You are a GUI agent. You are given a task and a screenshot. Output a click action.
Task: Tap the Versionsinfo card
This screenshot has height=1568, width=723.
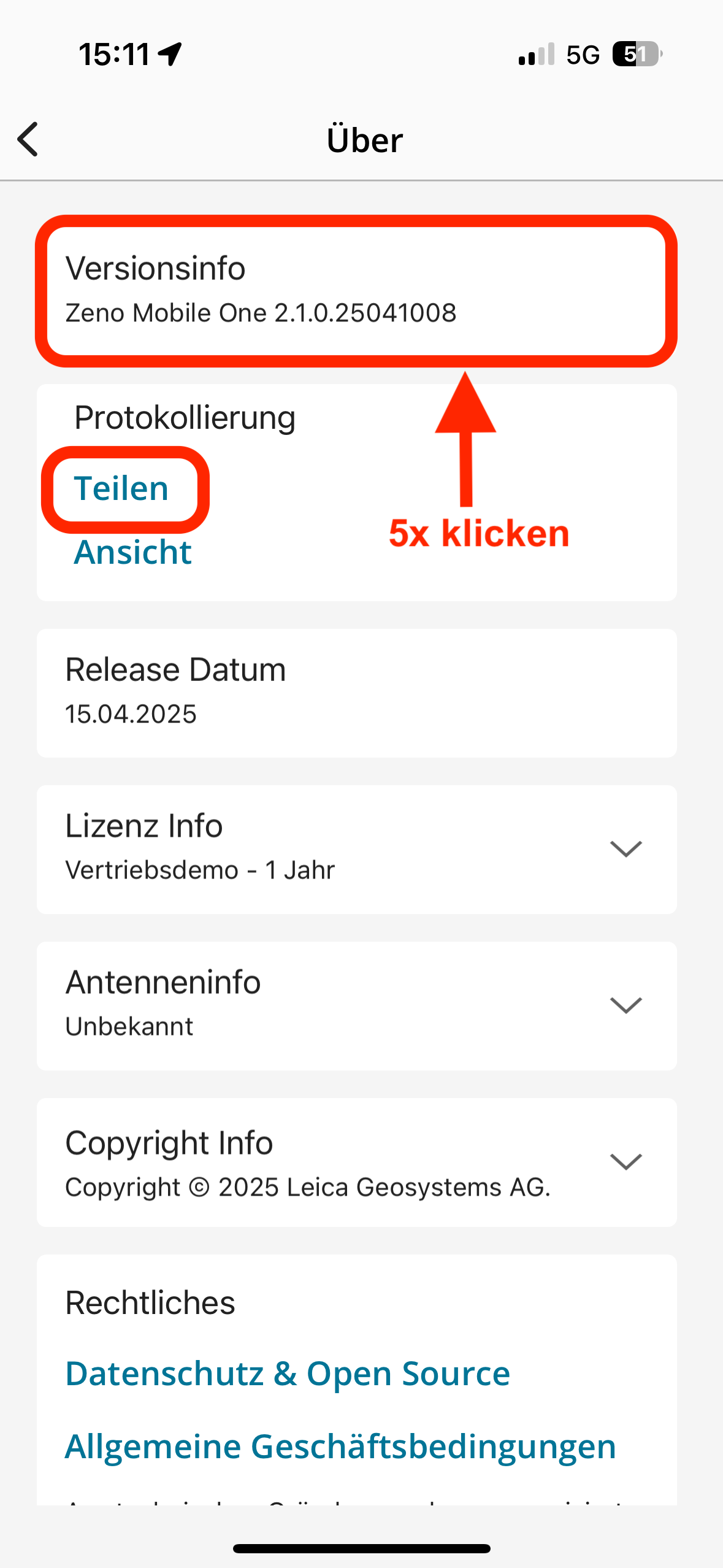coord(356,291)
